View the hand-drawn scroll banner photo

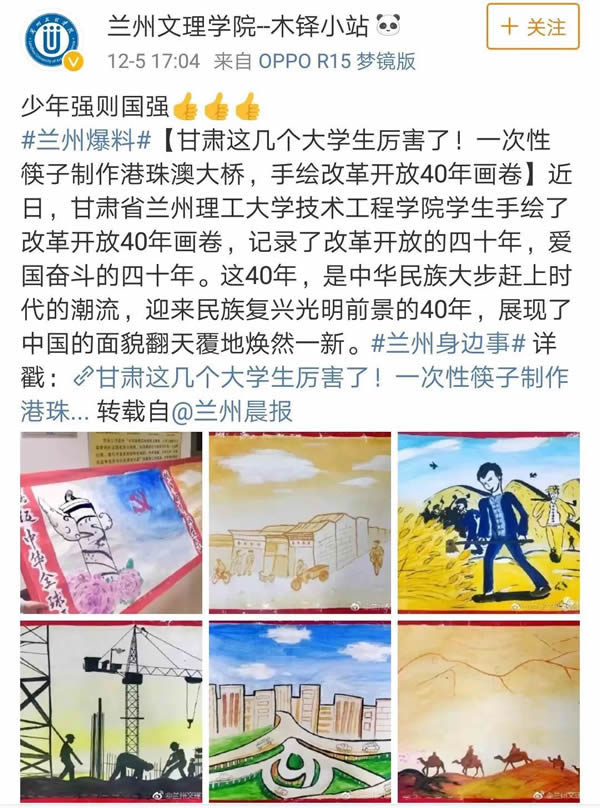click(x=110, y=522)
